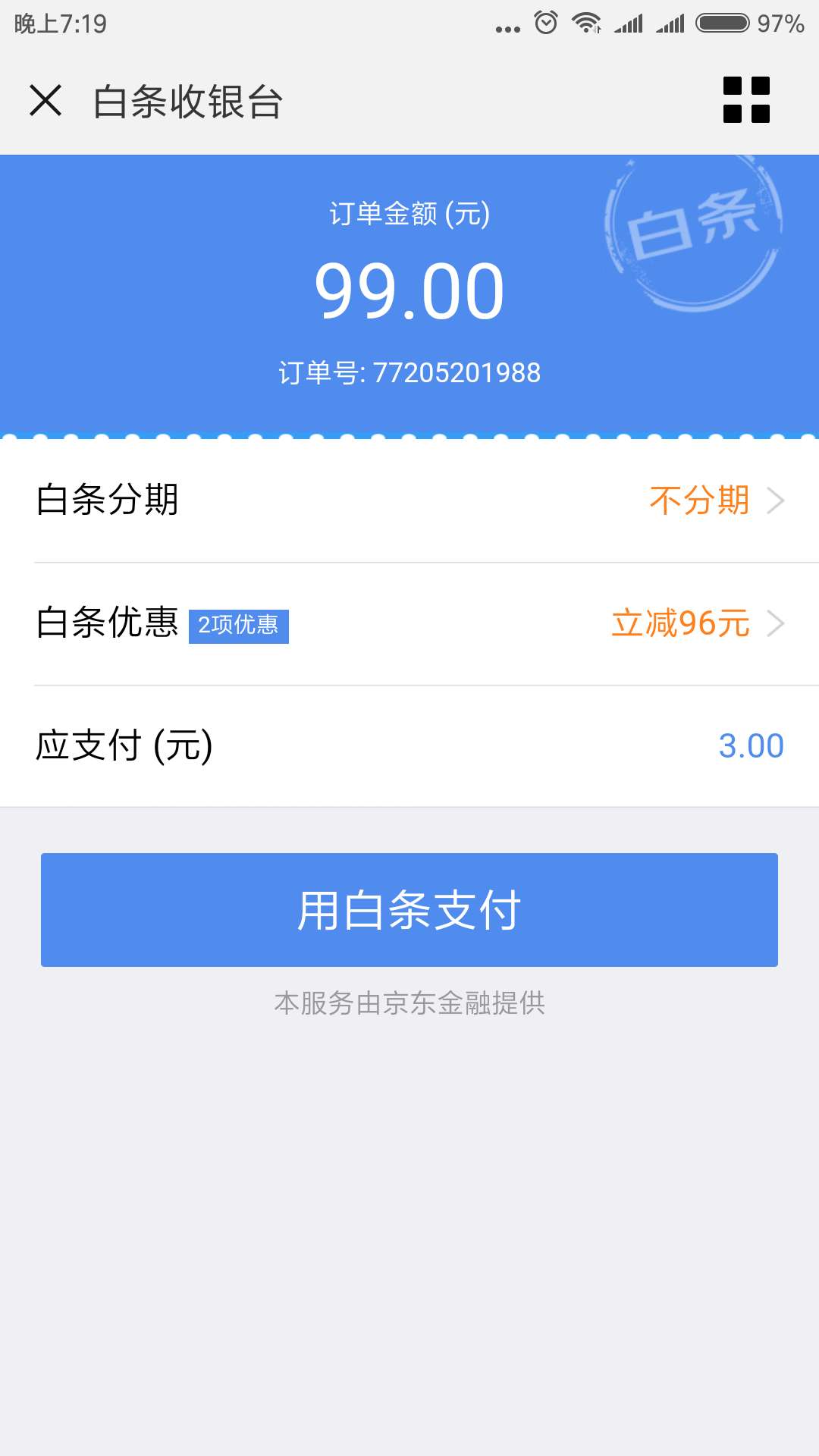Tap the 2项优惠 discount badge
The image size is (819, 1456).
click(237, 626)
